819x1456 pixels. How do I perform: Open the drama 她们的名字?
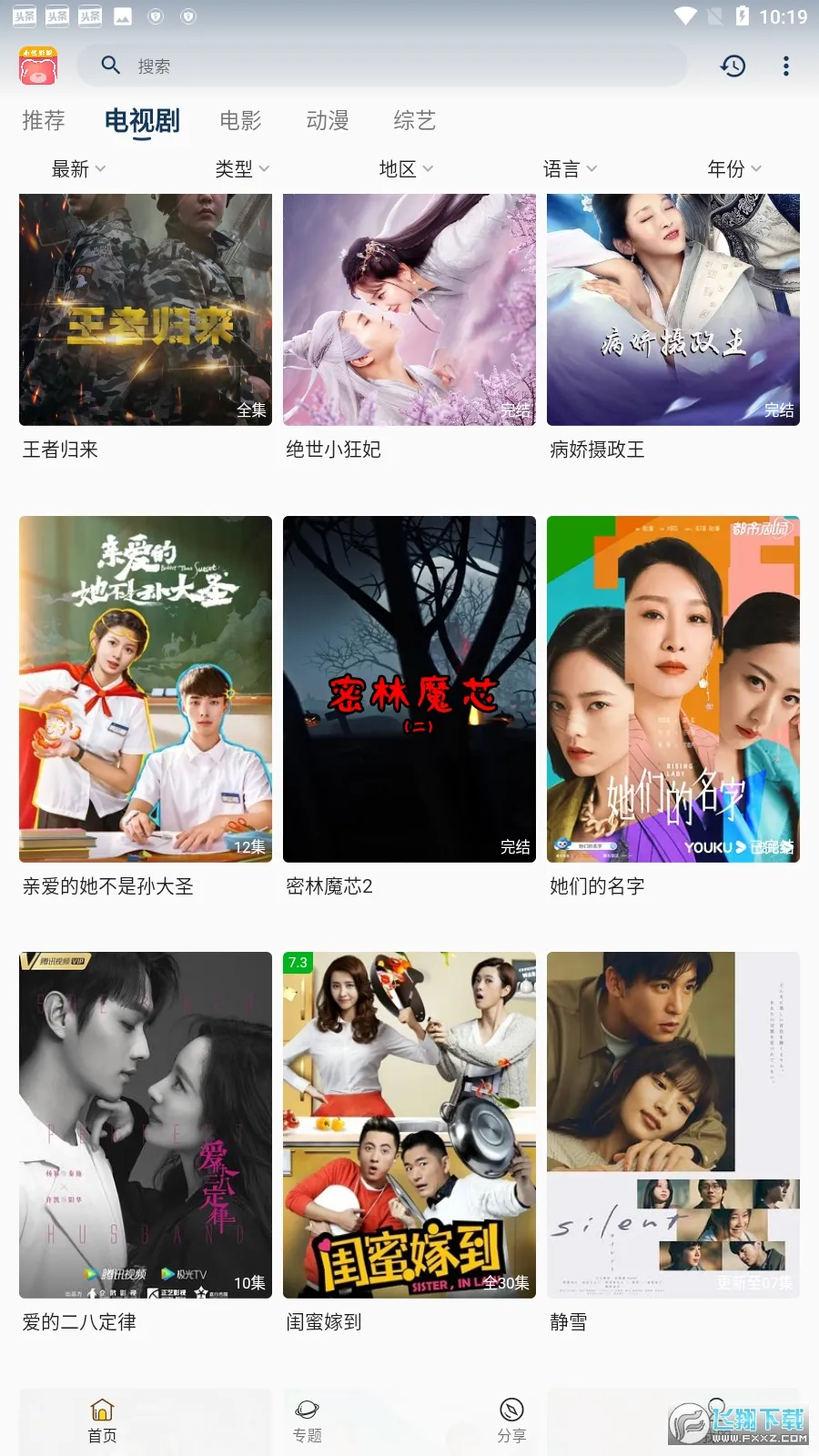[x=673, y=689]
